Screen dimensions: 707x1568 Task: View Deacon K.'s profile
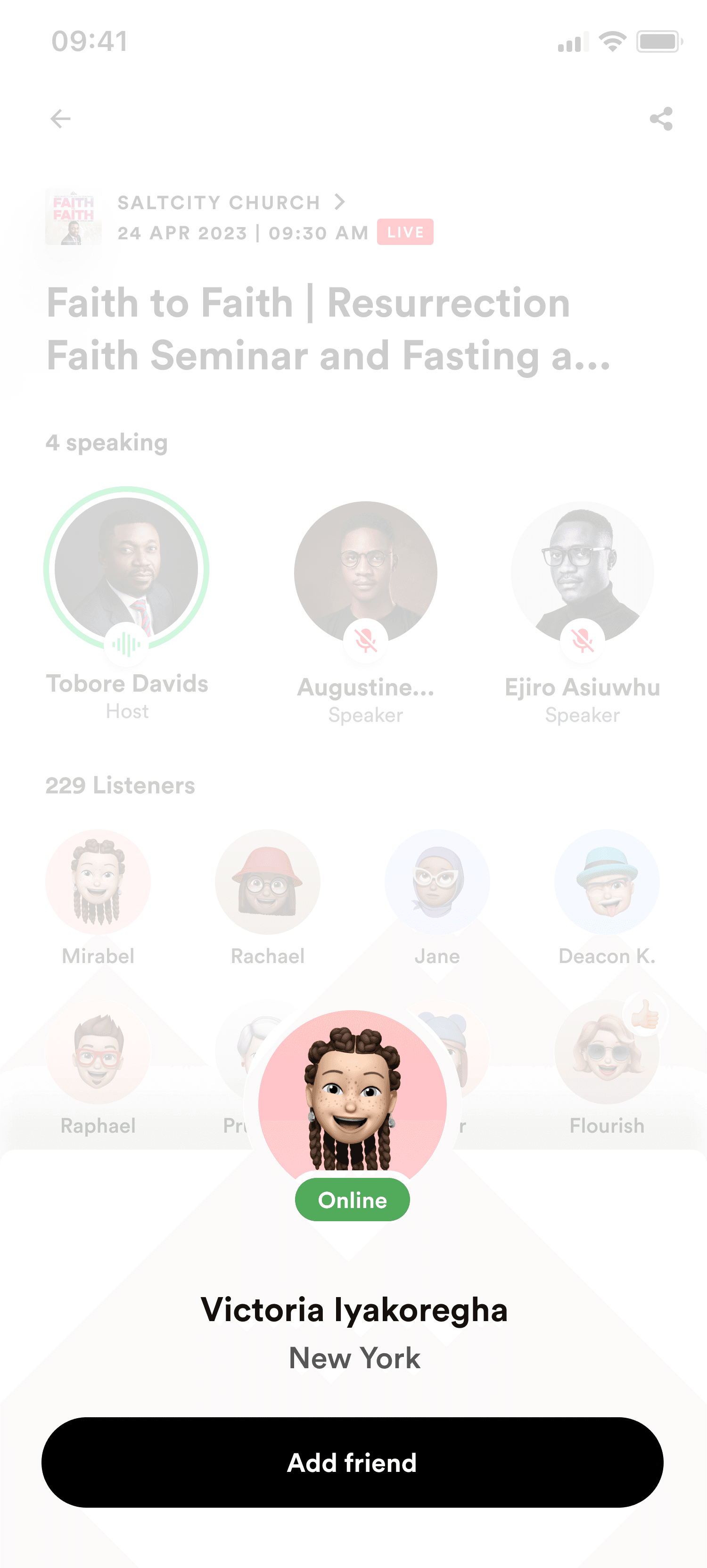(607, 882)
